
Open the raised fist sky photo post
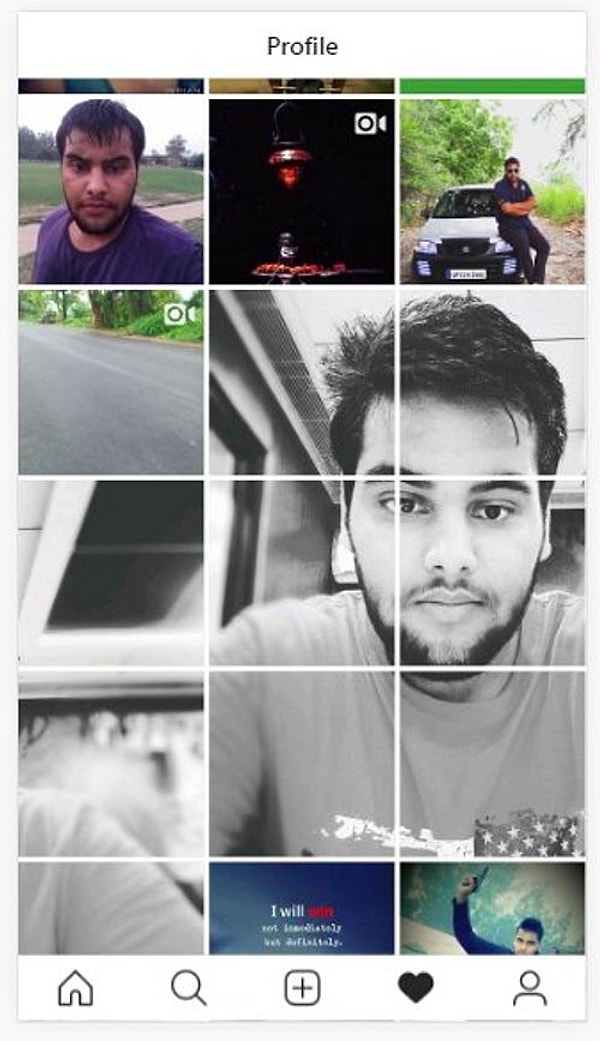pos(492,908)
